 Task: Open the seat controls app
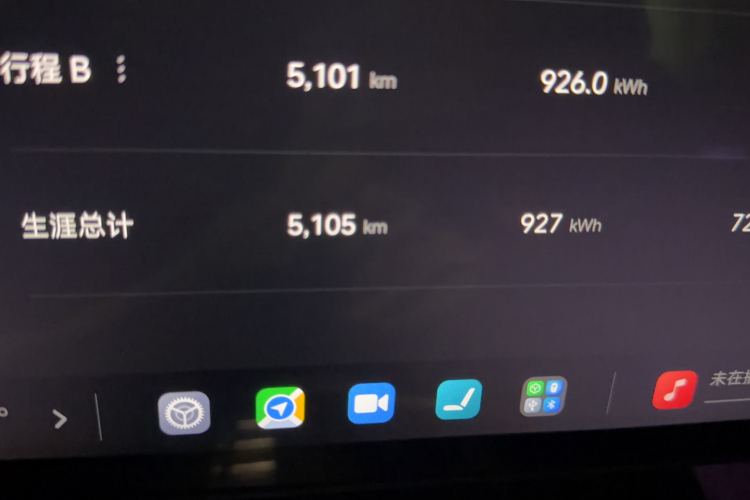pyautogui.click(x=459, y=400)
